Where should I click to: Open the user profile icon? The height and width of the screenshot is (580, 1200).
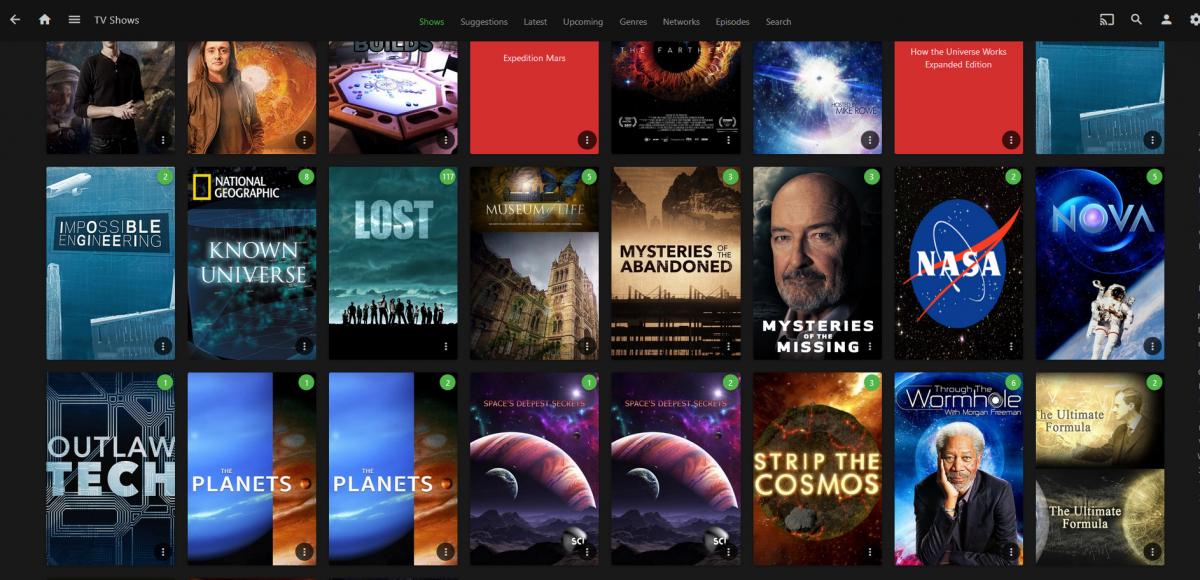1166,20
